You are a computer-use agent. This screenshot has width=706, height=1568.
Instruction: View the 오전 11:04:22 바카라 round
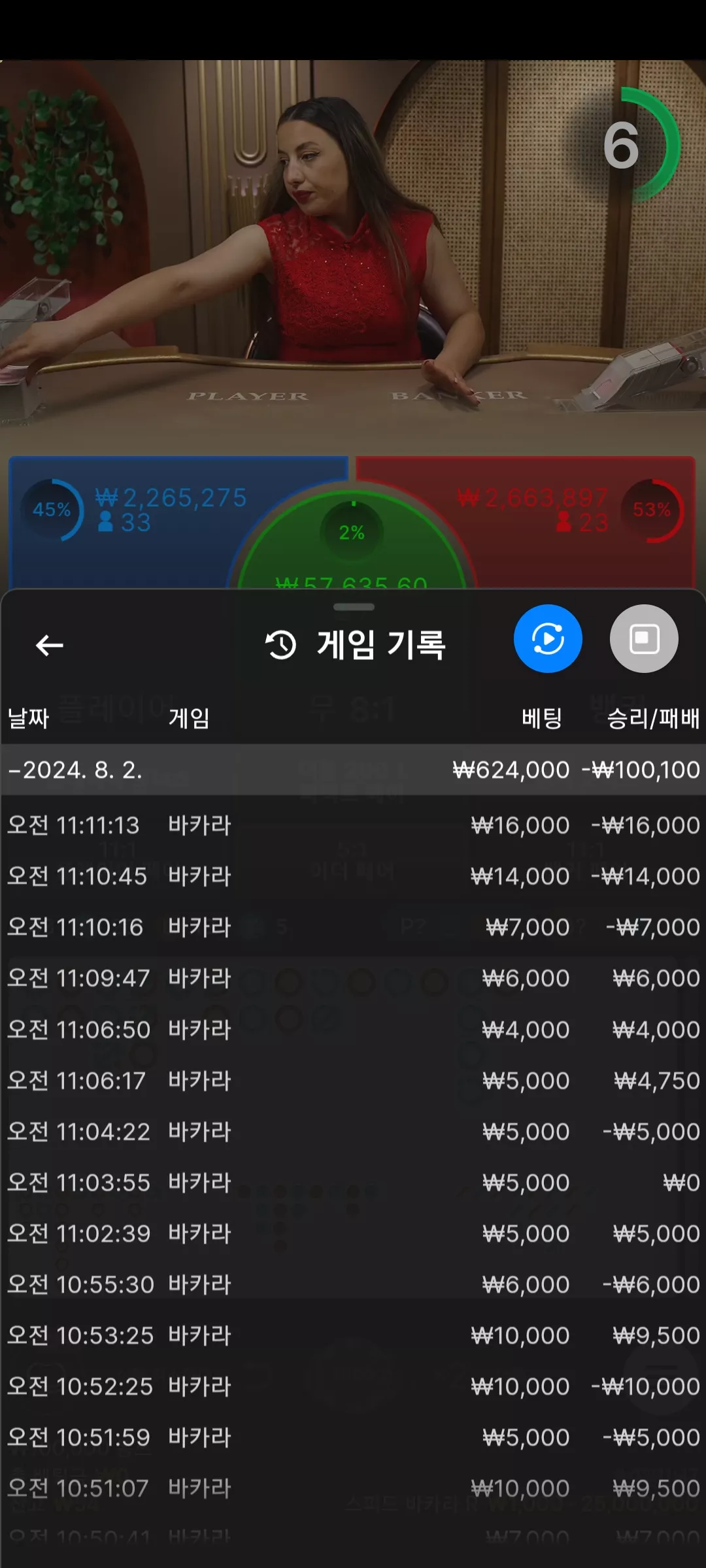pos(353,1132)
